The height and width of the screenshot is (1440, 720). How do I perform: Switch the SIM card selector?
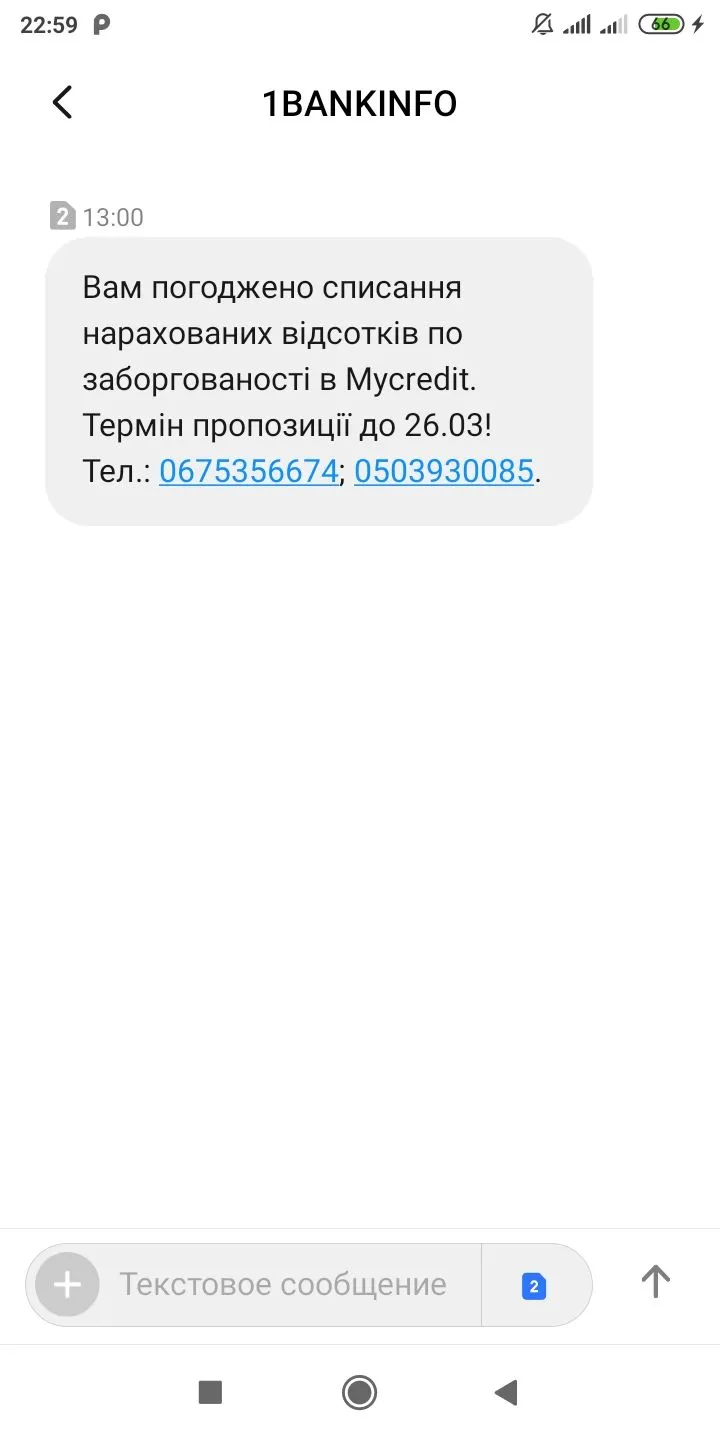click(534, 1286)
